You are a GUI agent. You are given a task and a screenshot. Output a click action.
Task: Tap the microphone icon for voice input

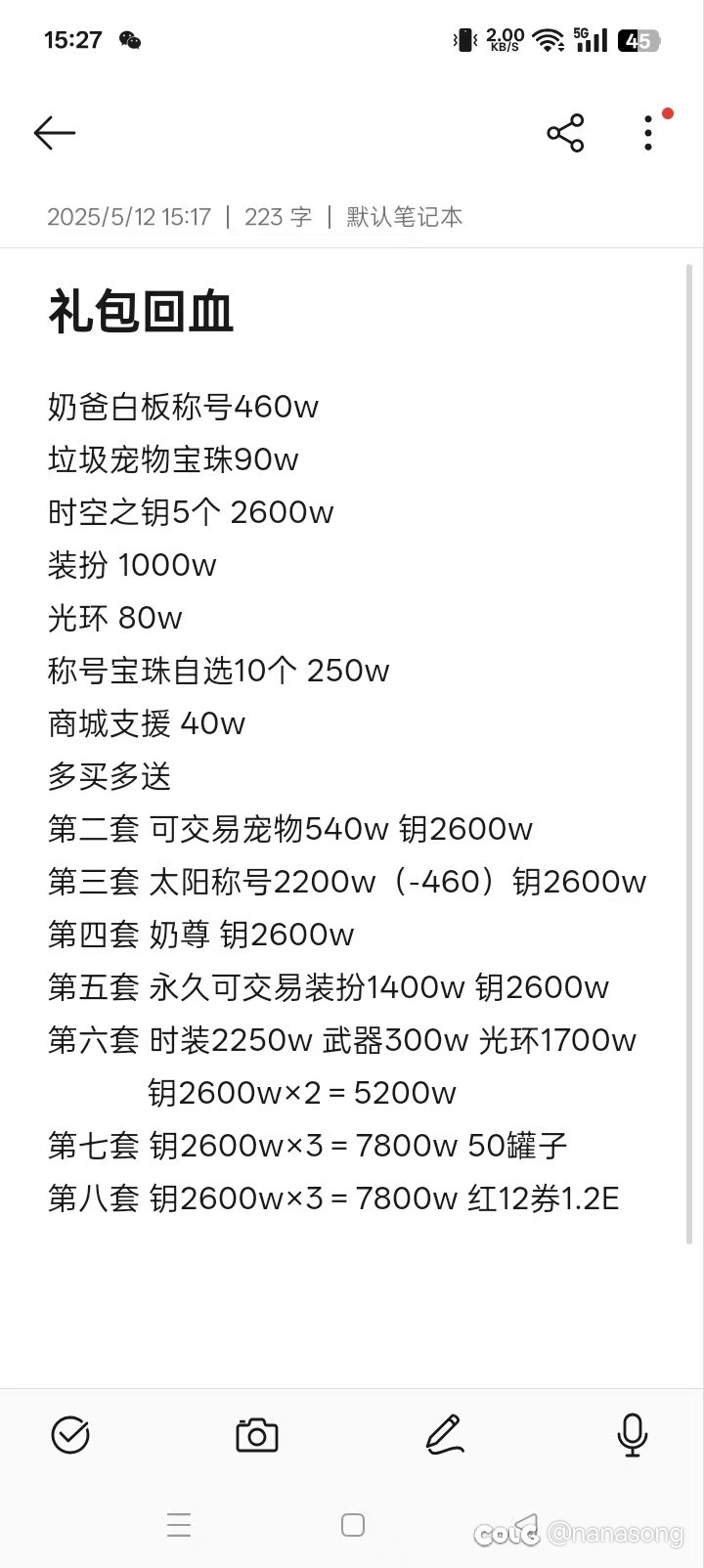click(633, 1434)
